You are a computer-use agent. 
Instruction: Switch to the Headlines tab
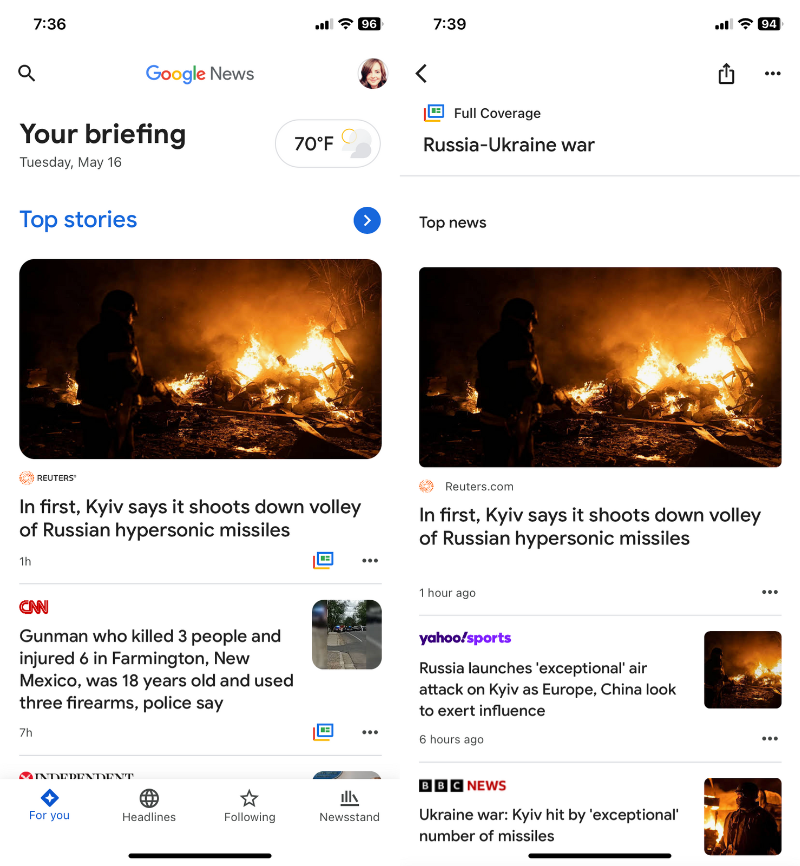point(149,805)
